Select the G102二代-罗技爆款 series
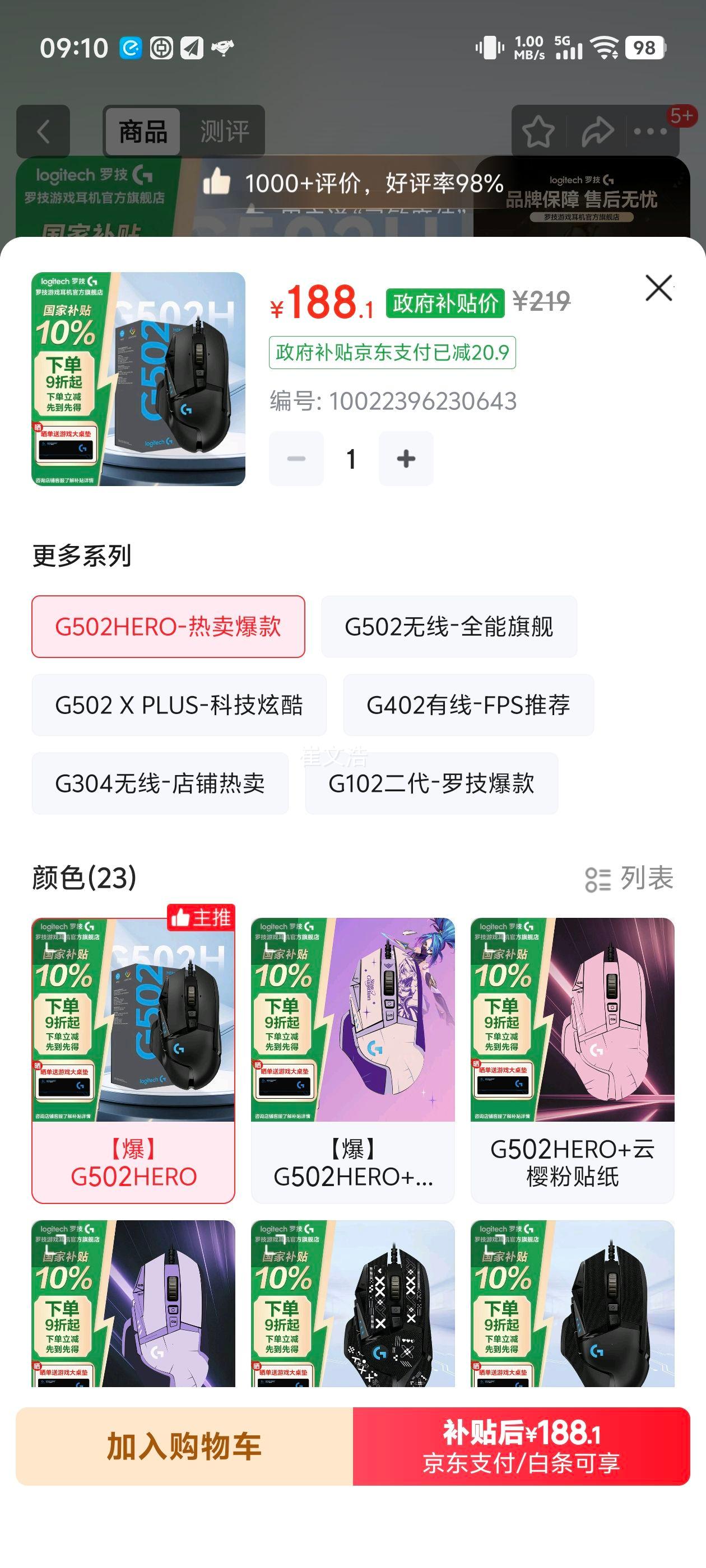The image size is (706, 1568). (431, 784)
